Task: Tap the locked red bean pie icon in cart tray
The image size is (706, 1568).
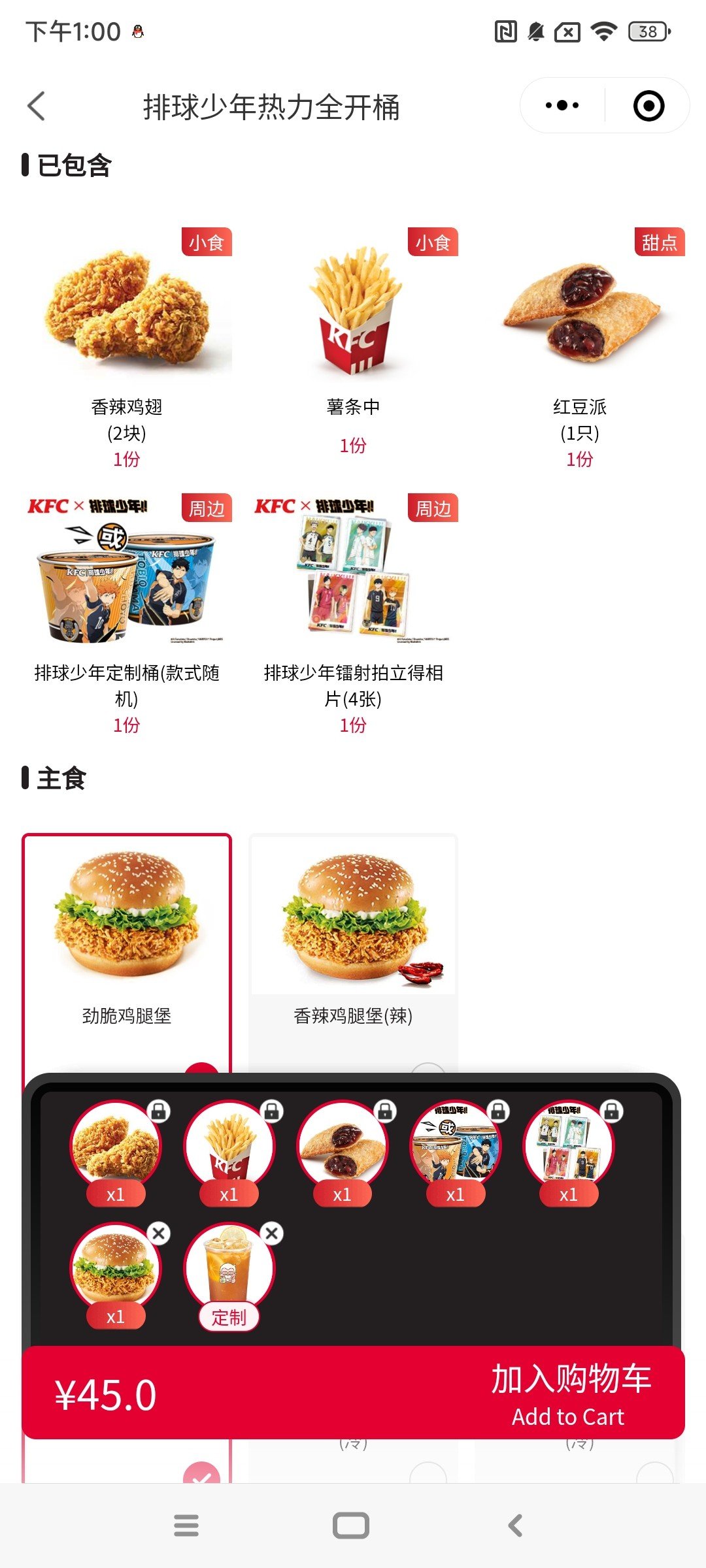Action: [343, 1145]
